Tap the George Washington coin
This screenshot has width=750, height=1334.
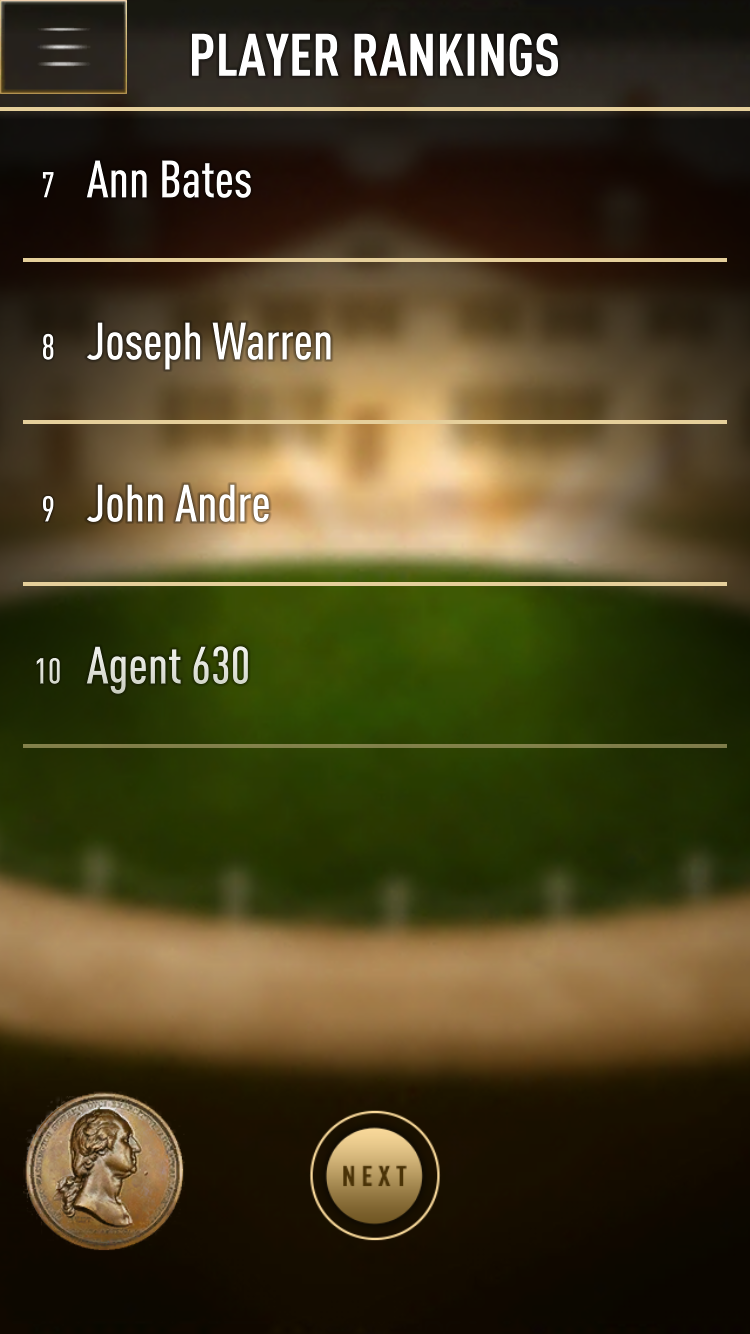click(x=105, y=1171)
